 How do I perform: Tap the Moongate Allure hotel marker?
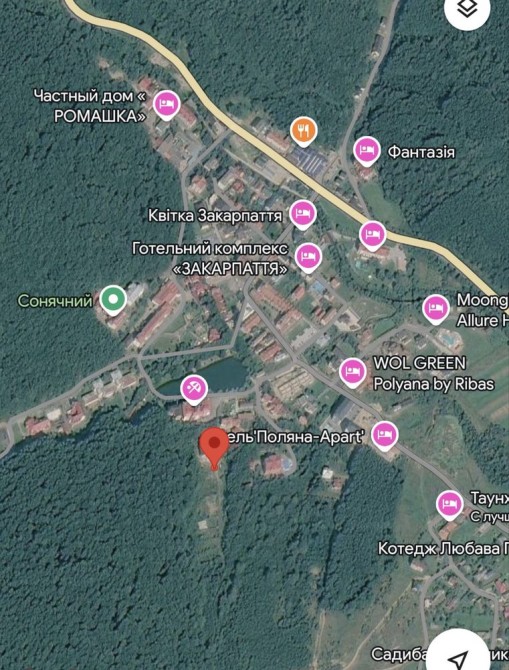tap(436, 309)
